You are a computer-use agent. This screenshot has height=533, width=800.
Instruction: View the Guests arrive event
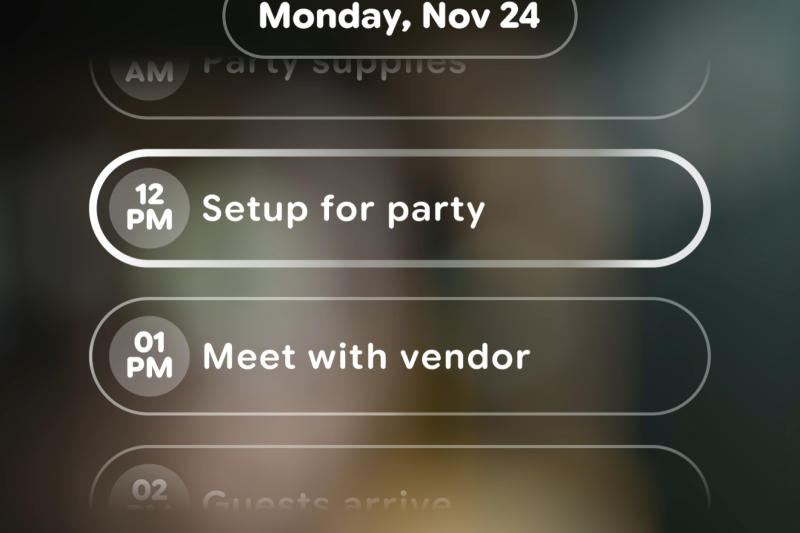point(400,495)
